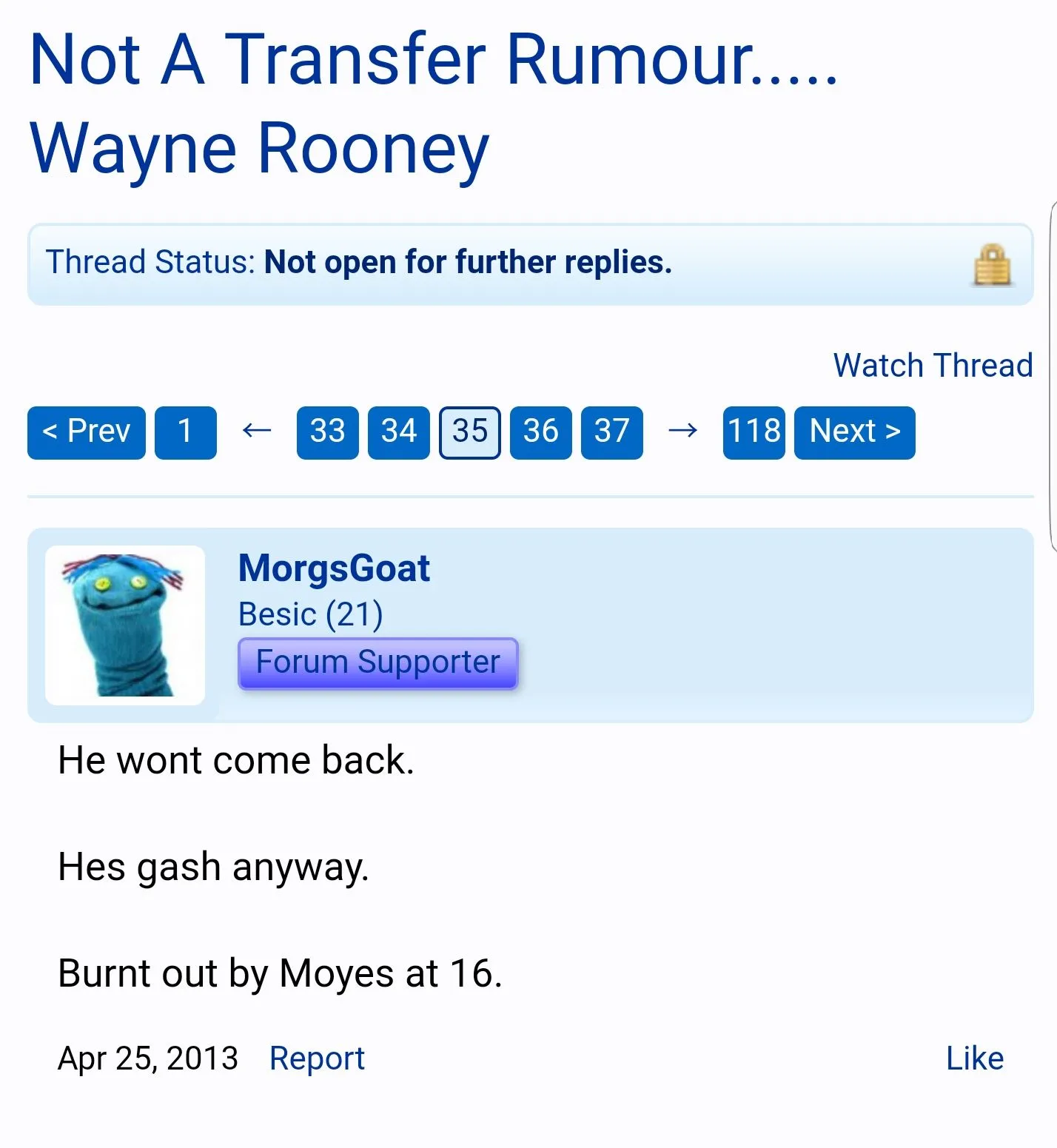The image size is (1057, 1148).
Task: Report MorgsGoat's post
Action: (317, 1058)
